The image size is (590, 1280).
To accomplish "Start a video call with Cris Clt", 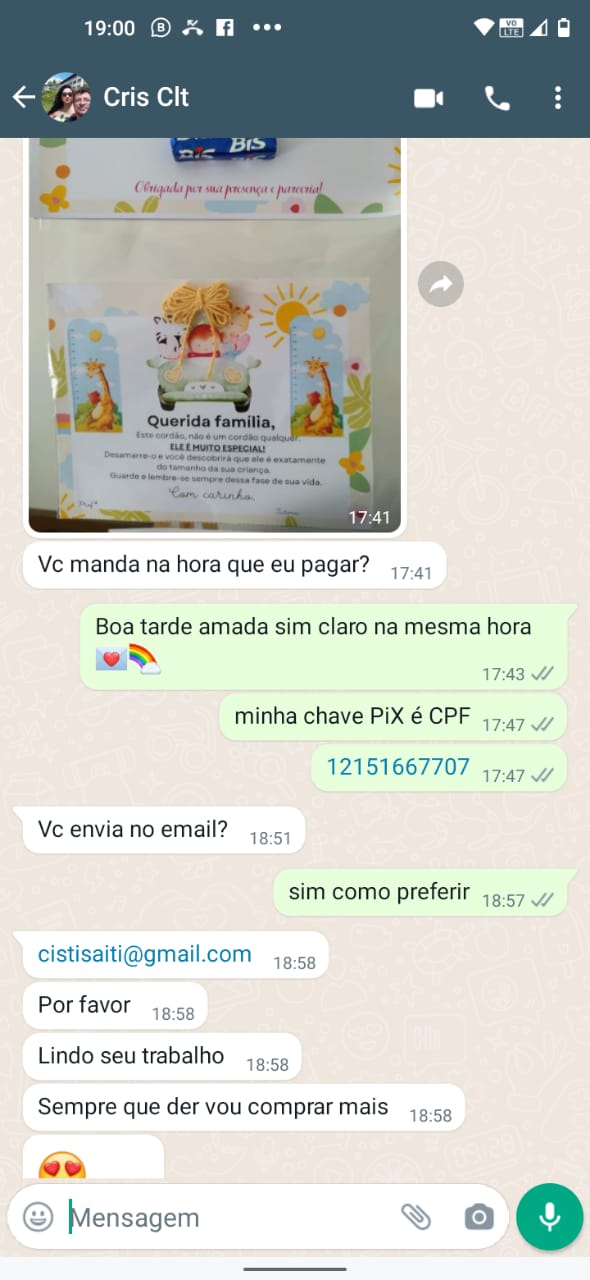I will pos(429,97).
